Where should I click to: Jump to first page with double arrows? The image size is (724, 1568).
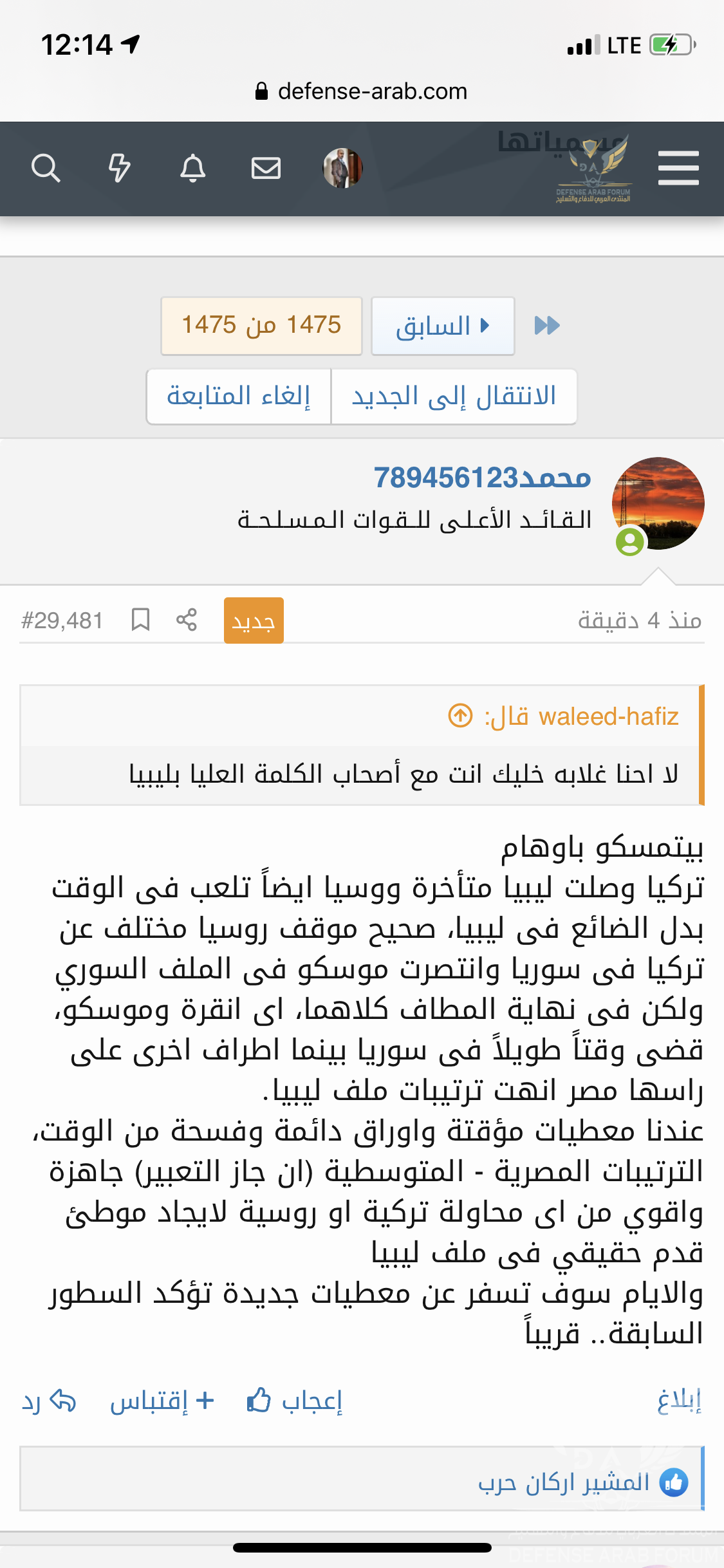pos(547,326)
